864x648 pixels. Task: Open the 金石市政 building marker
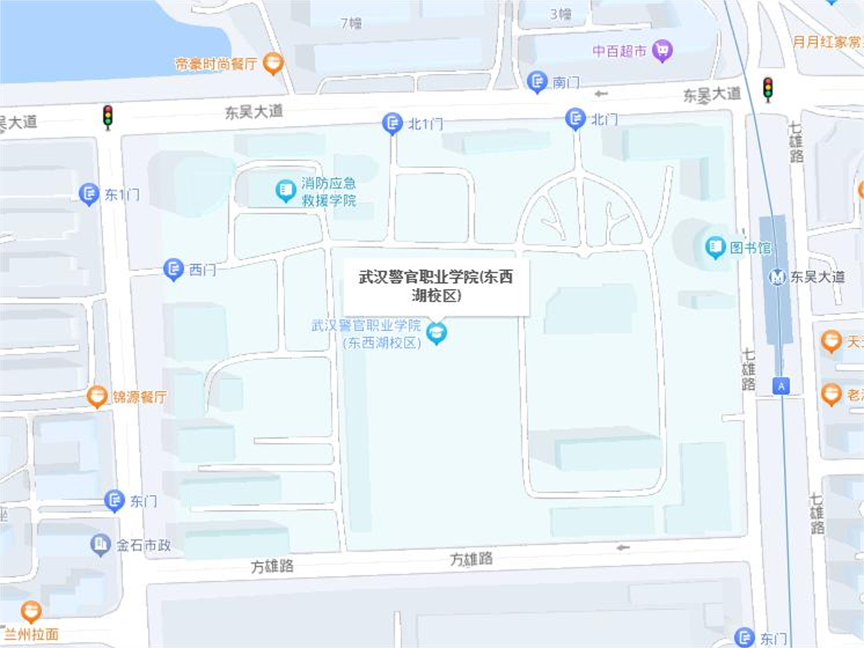pos(100,545)
